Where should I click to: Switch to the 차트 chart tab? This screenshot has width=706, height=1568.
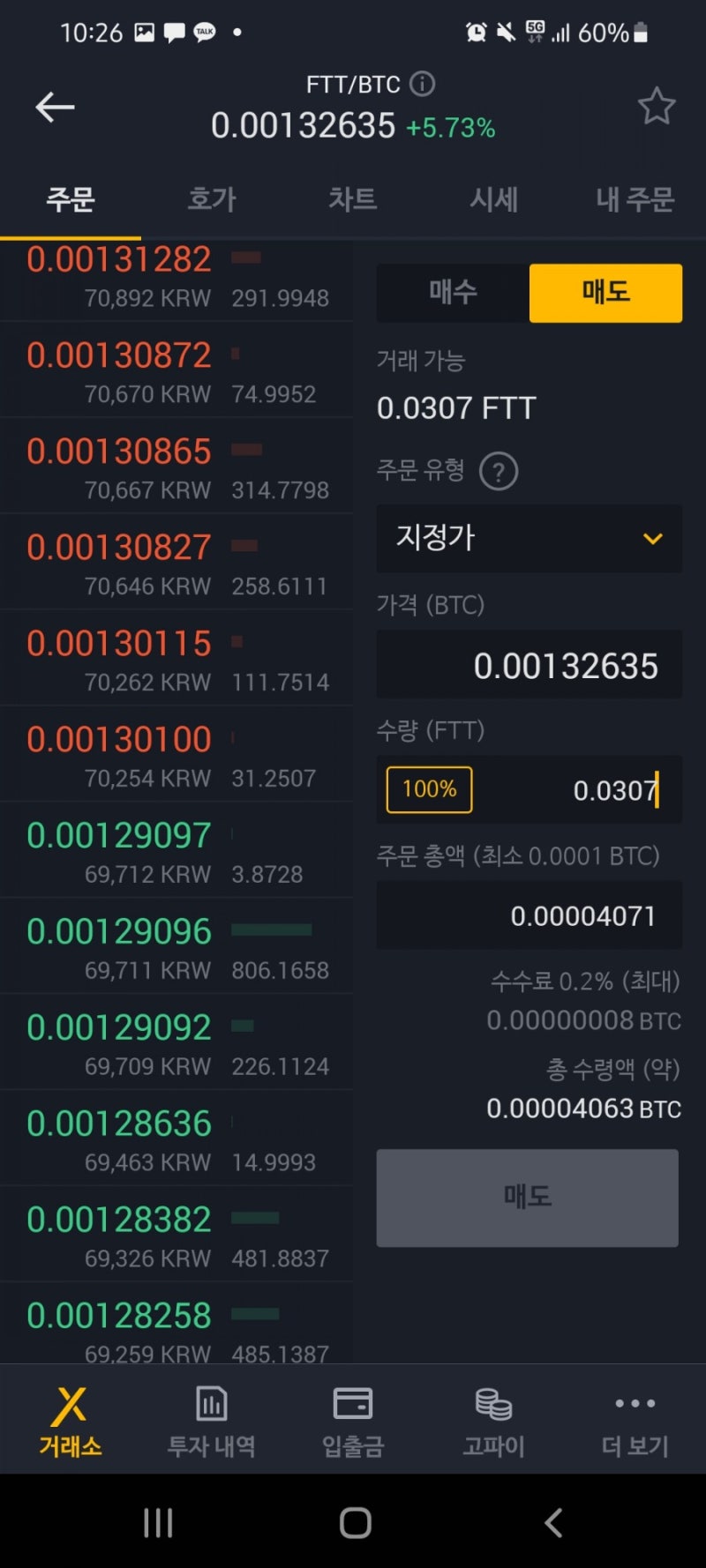[352, 200]
